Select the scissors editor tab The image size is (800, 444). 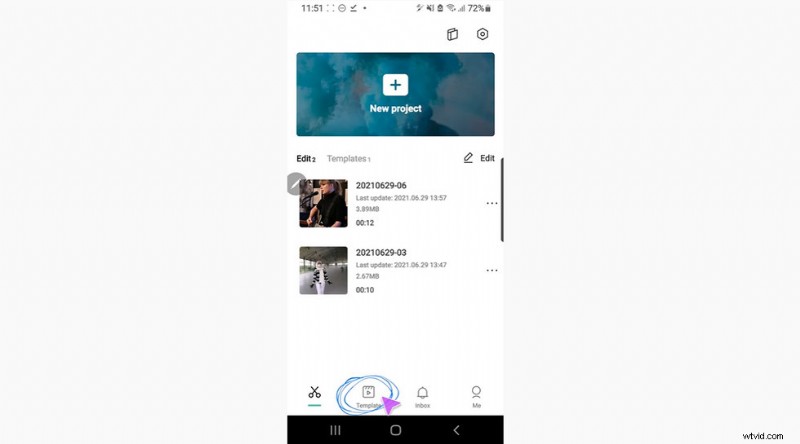click(314, 394)
